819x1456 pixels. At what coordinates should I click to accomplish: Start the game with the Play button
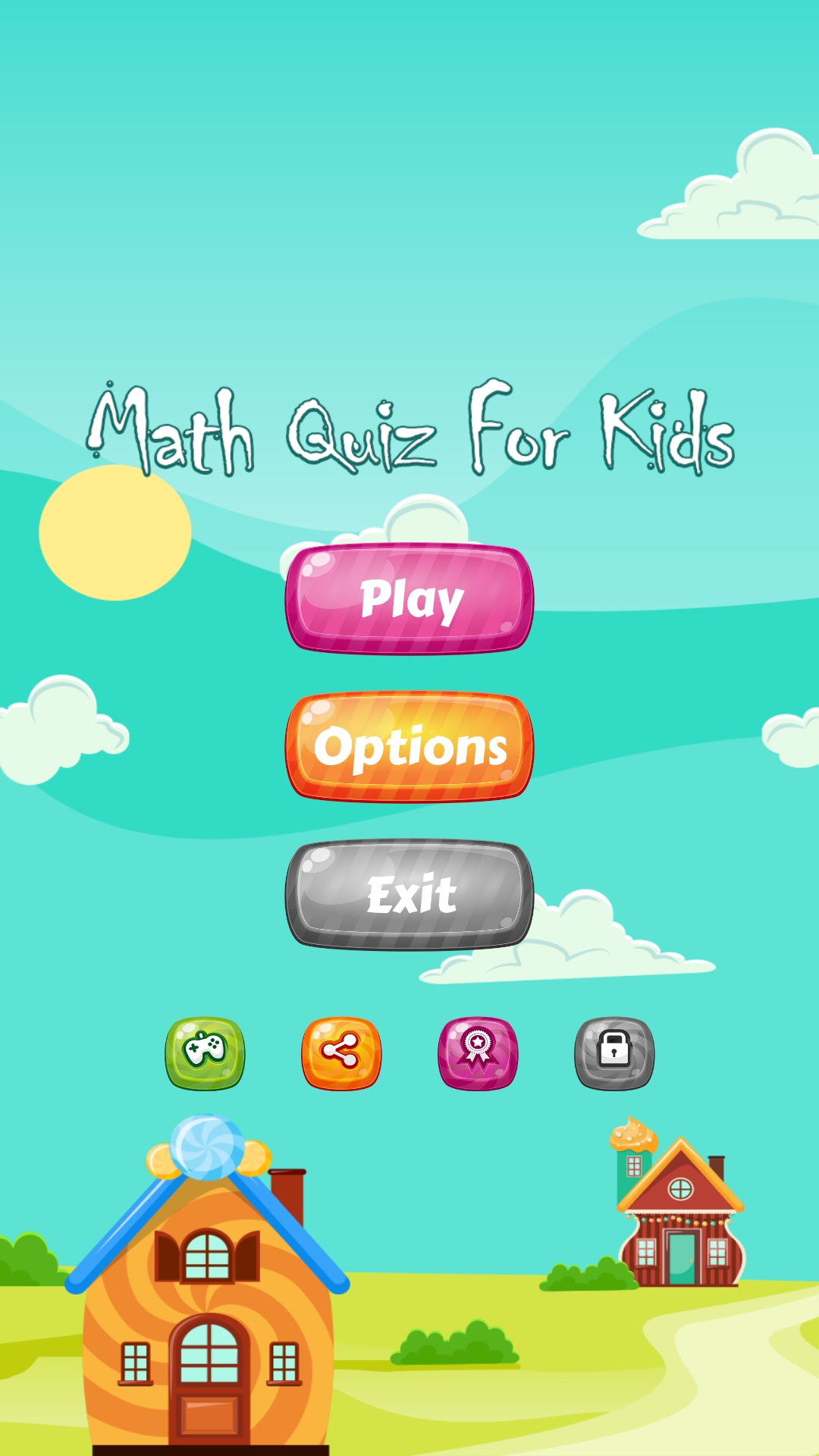[x=409, y=599]
